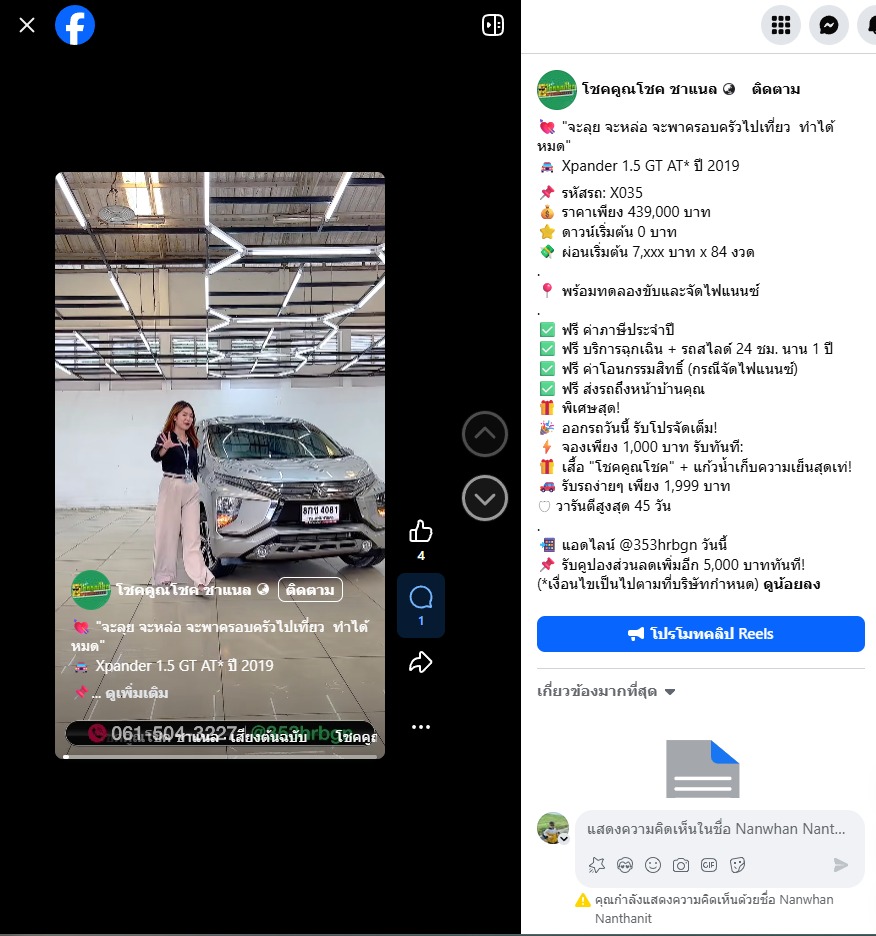
Task: Open the apps grid menu
Action: (x=781, y=25)
